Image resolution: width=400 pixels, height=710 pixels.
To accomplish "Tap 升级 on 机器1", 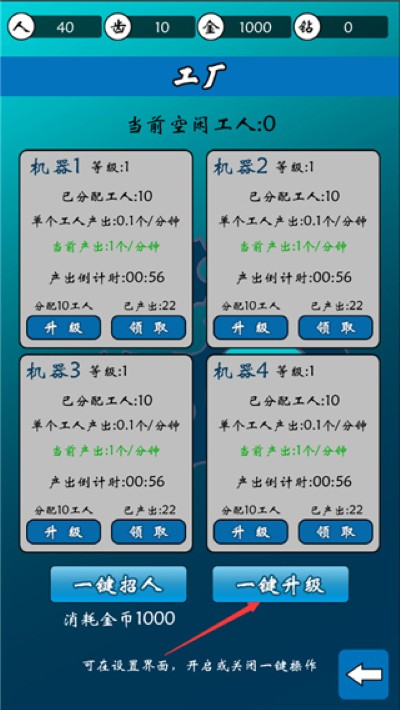I will [63, 327].
